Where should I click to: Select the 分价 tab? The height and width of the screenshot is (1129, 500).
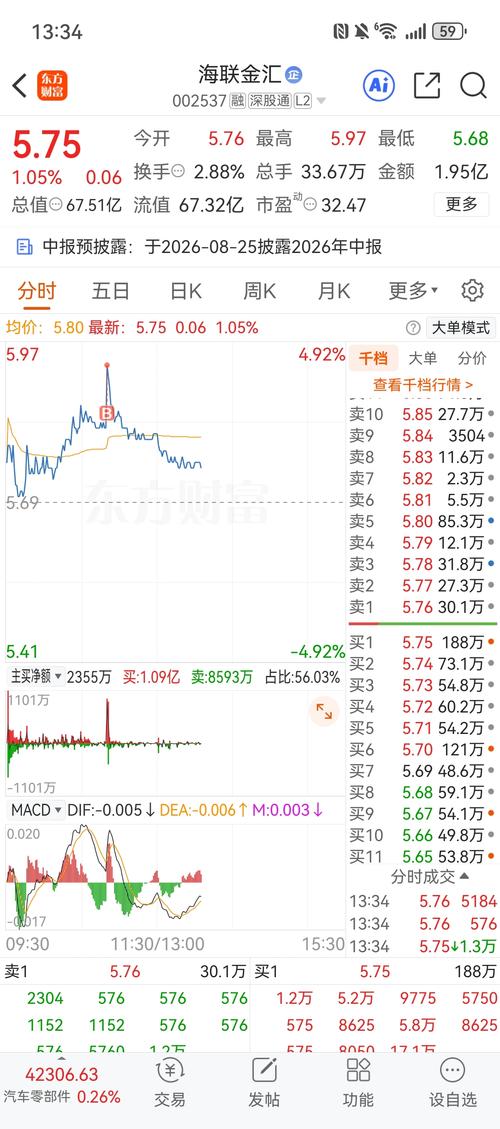472,358
